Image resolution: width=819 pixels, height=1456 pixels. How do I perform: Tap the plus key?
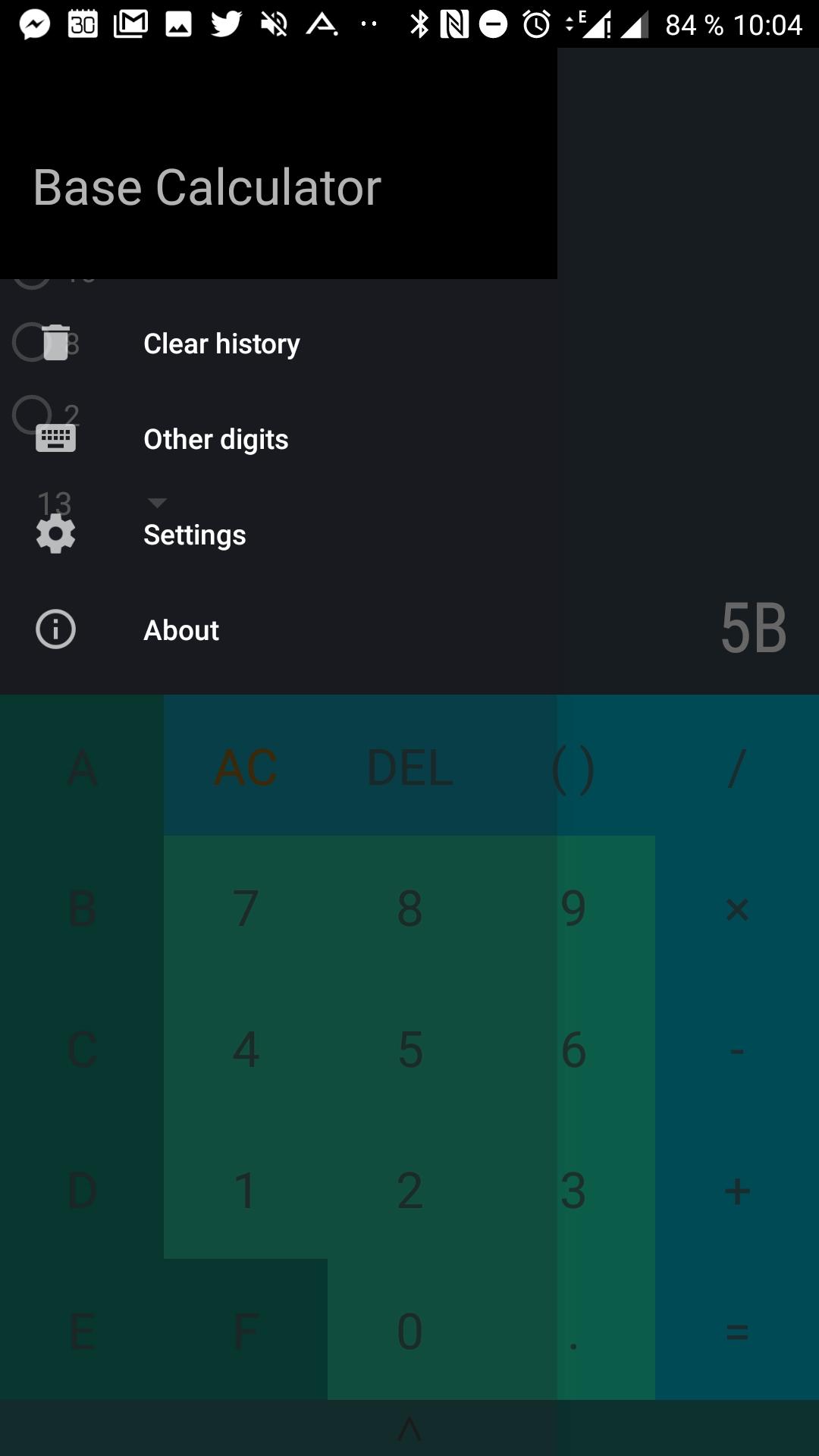point(737,1189)
